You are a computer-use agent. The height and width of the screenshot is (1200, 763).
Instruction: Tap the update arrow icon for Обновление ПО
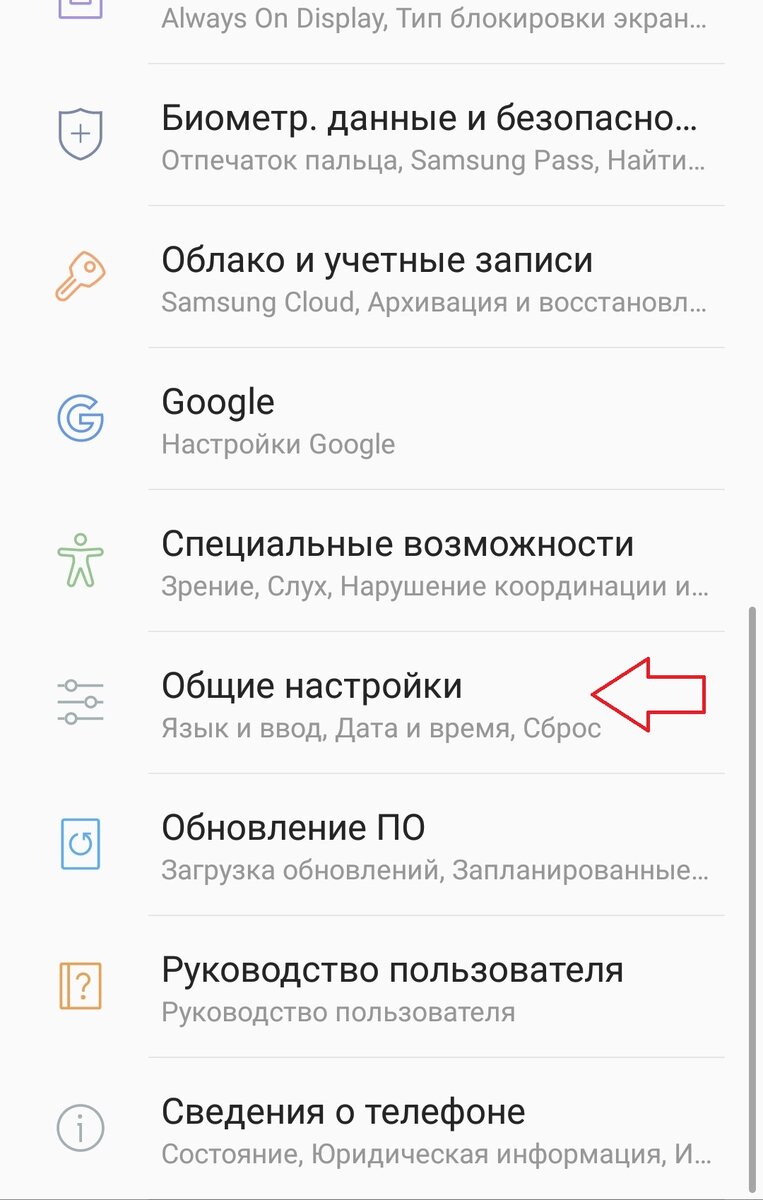tap(80, 843)
